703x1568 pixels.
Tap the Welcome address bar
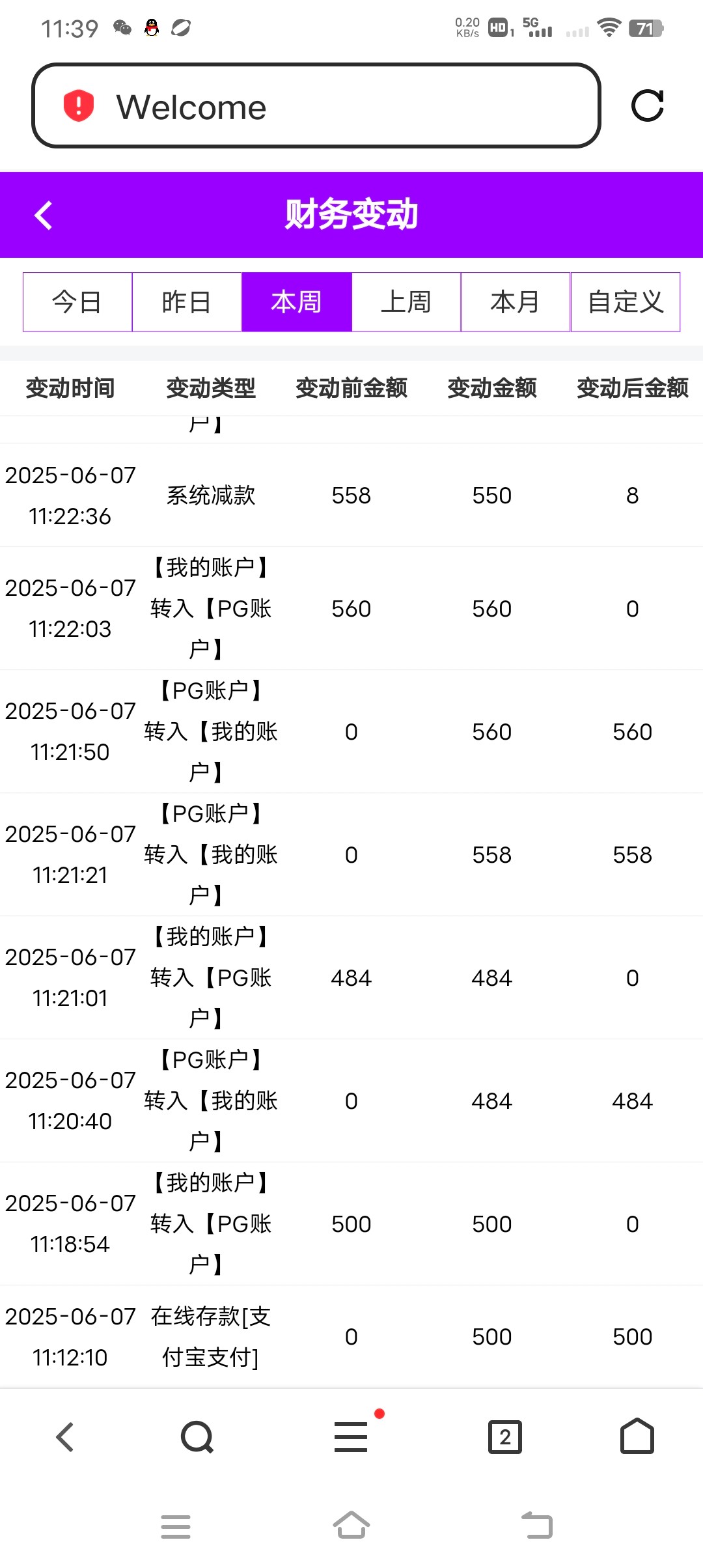316,106
